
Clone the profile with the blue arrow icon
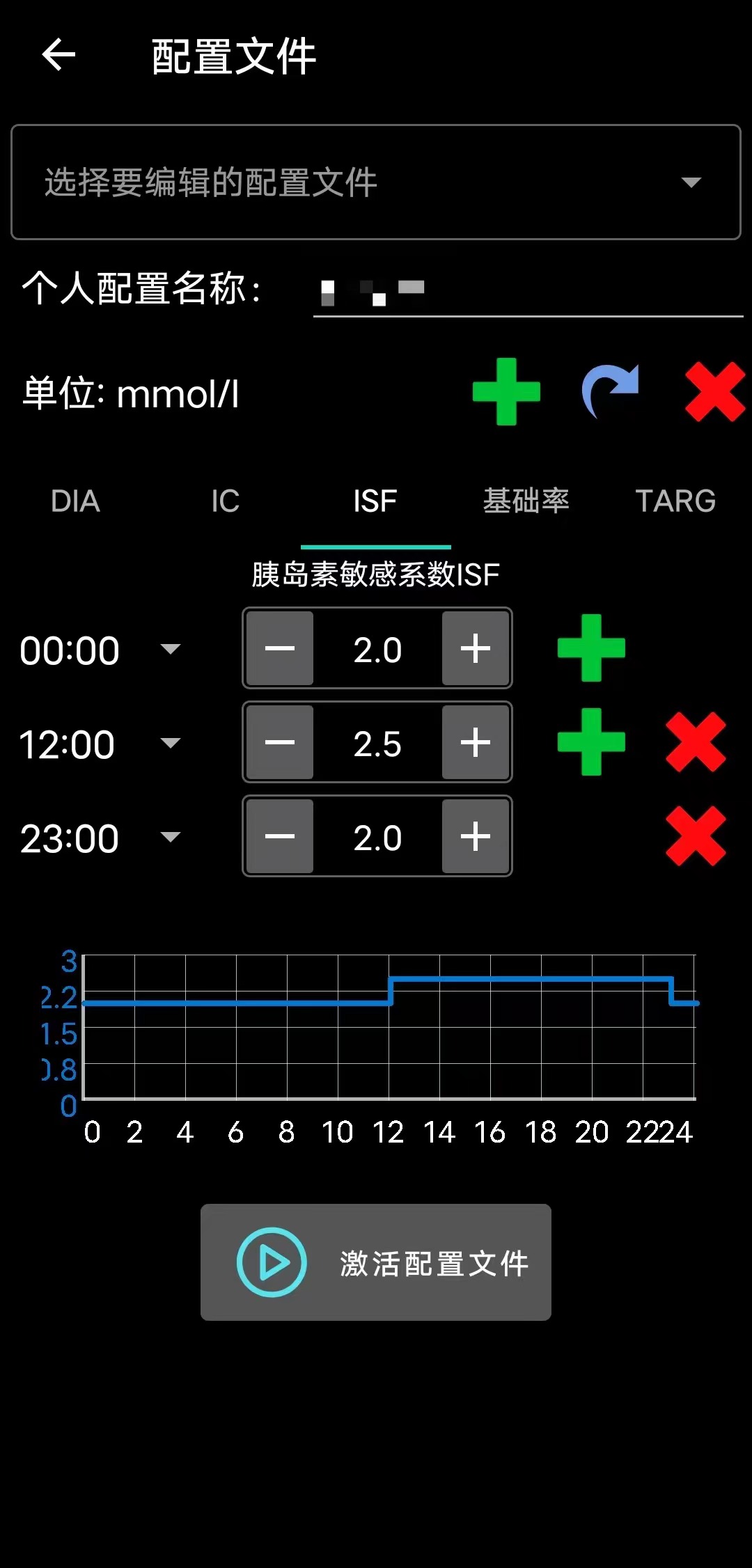(x=611, y=392)
